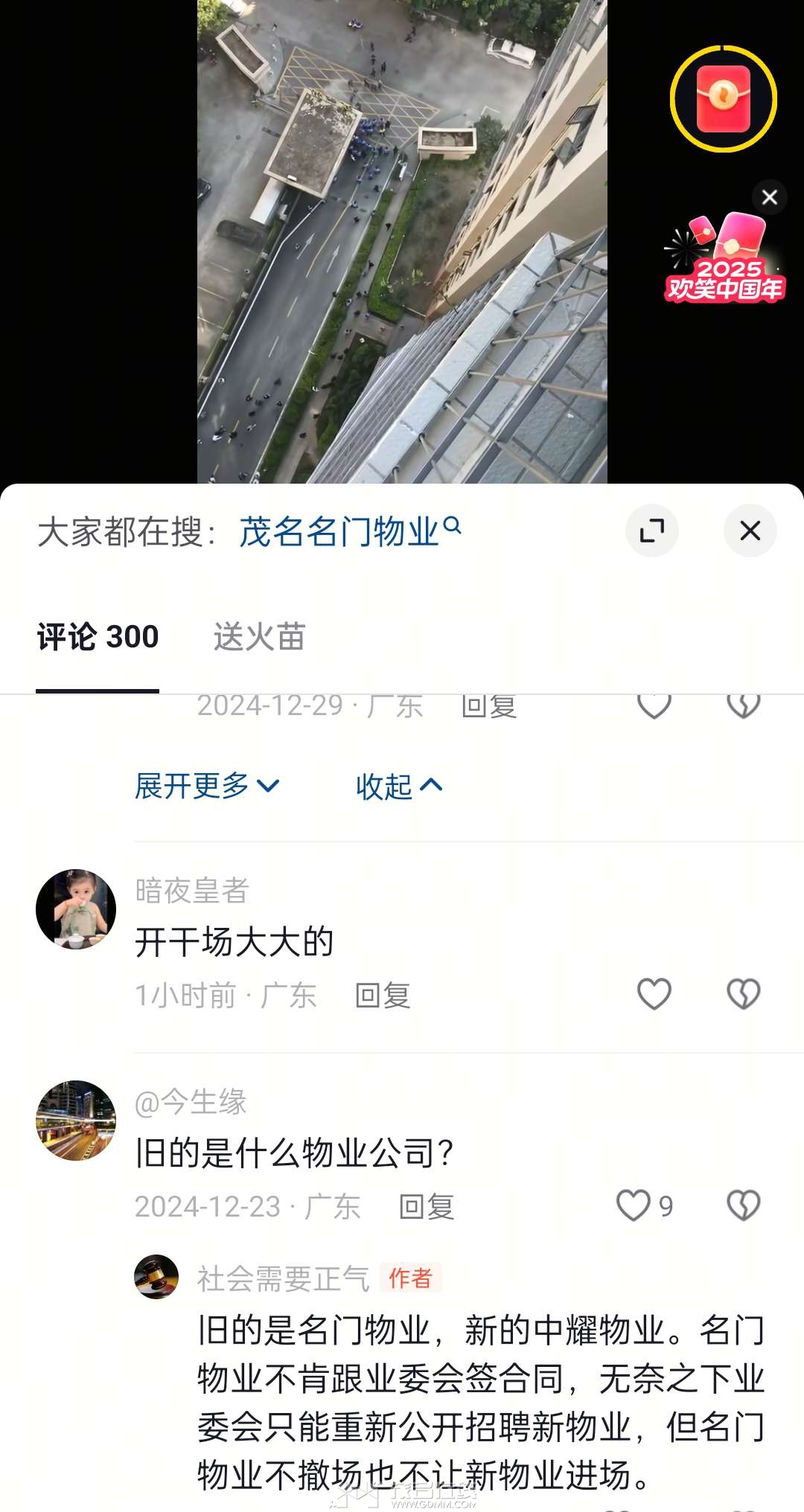Close the comments panel

coord(750,531)
